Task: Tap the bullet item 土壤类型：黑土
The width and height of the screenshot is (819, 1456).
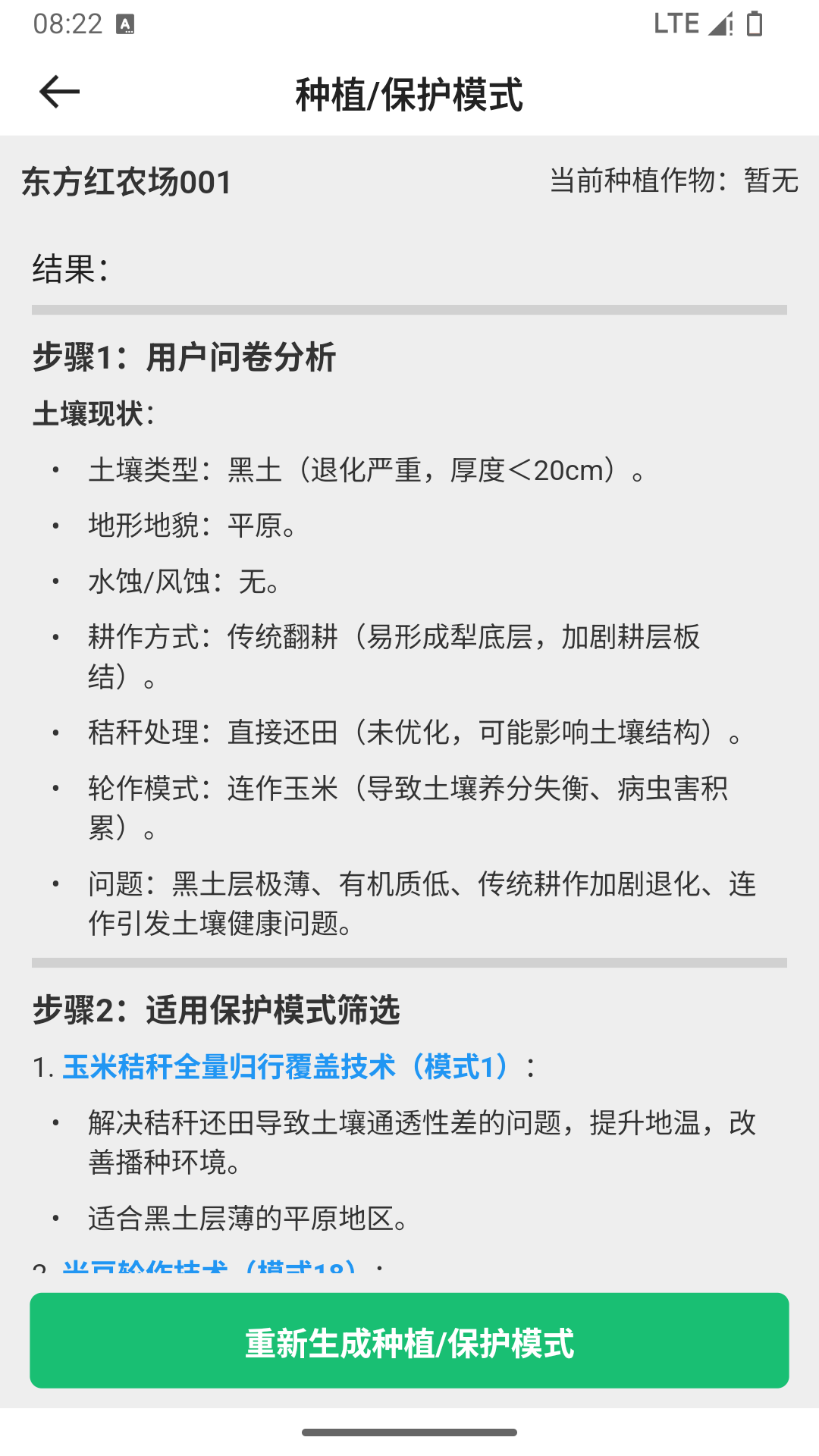Action: pyautogui.click(x=364, y=470)
